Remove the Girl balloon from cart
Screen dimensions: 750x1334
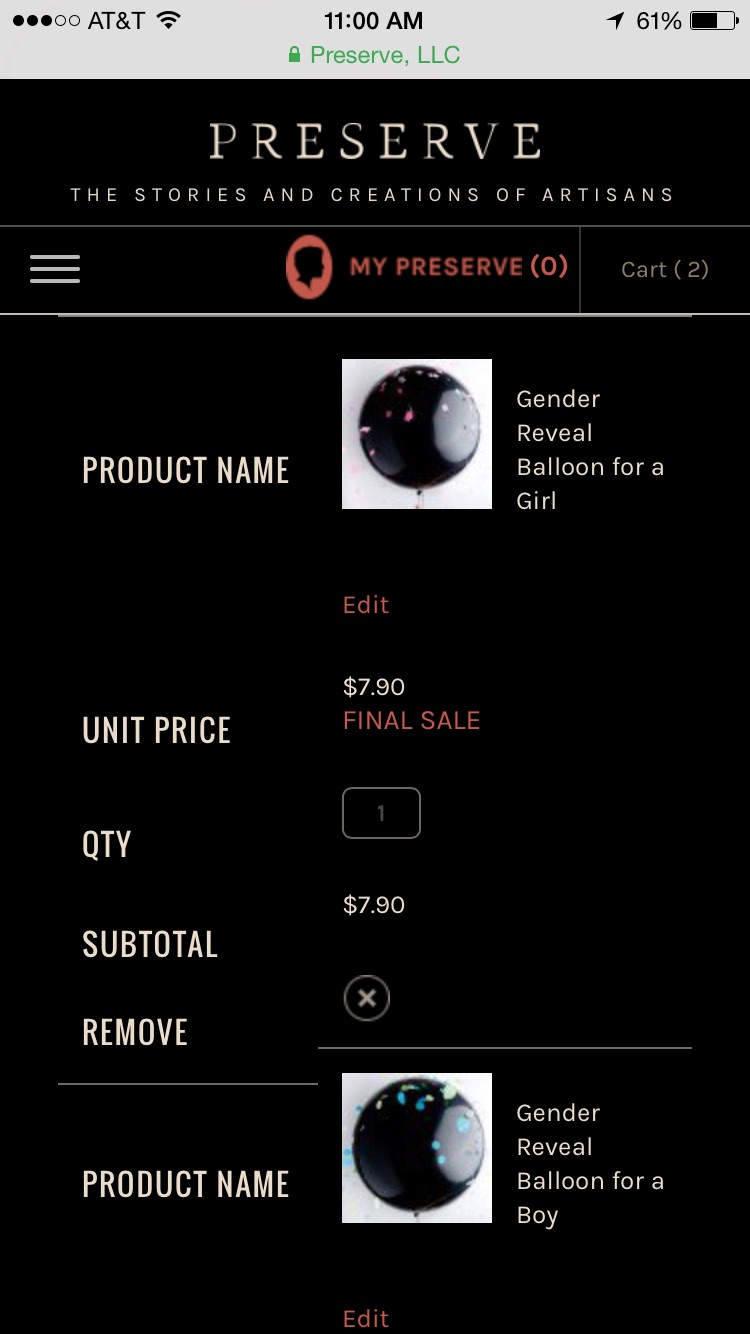point(367,998)
